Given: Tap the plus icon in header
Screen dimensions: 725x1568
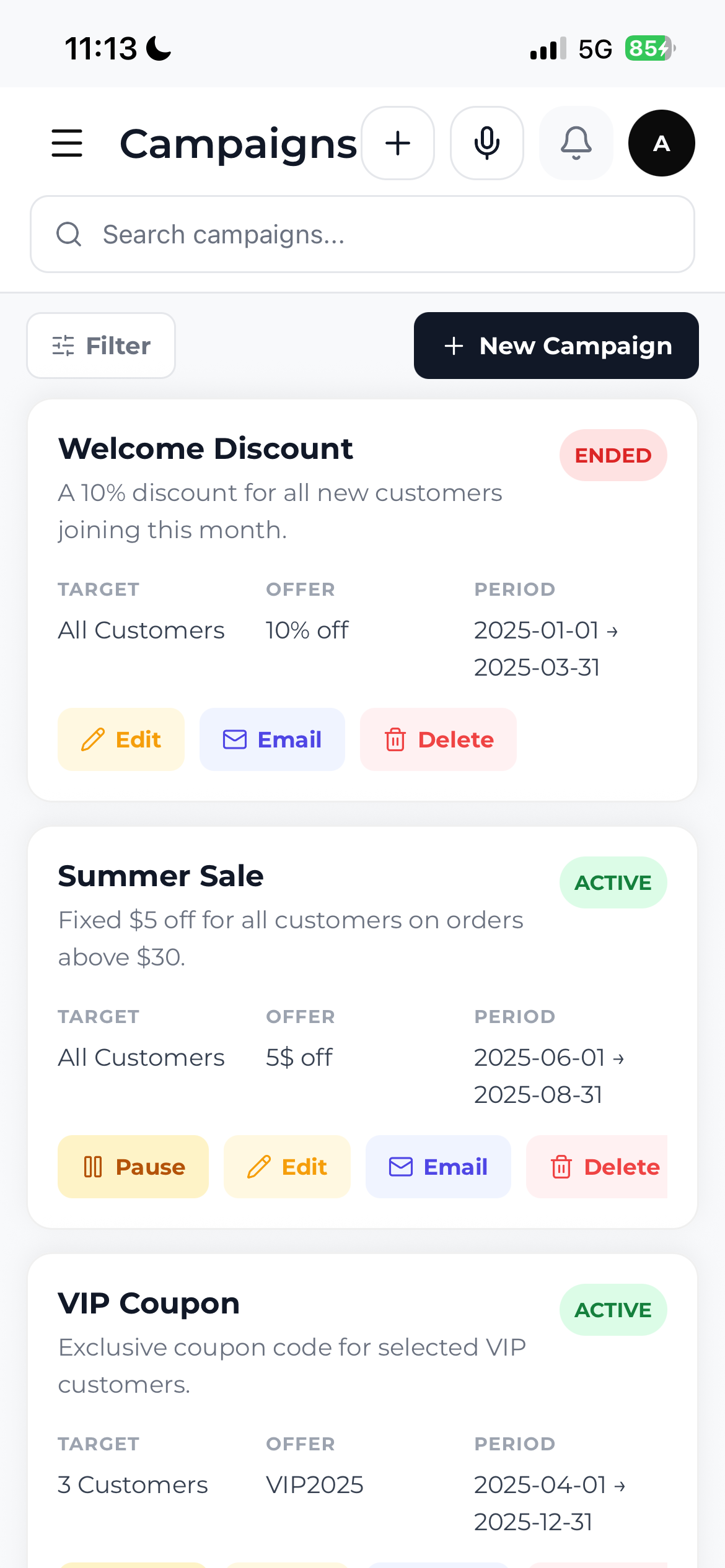Looking at the screenshot, I should 398,143.
